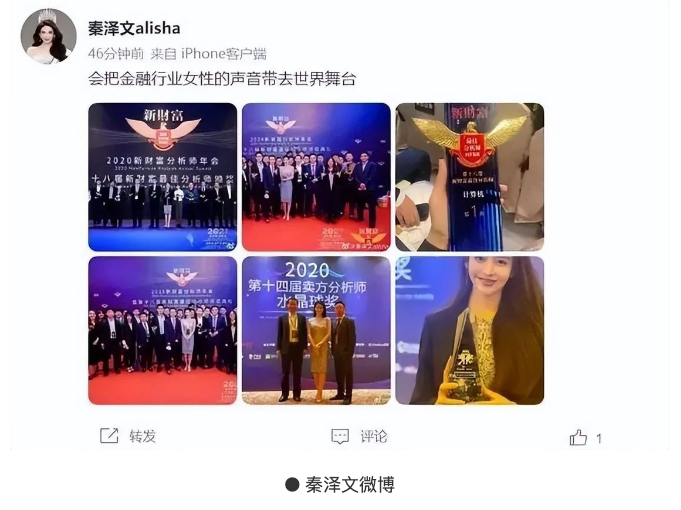Open the first photo, the 2020 新财富 stage
The image size is (681, 510).
coord(162,177)
